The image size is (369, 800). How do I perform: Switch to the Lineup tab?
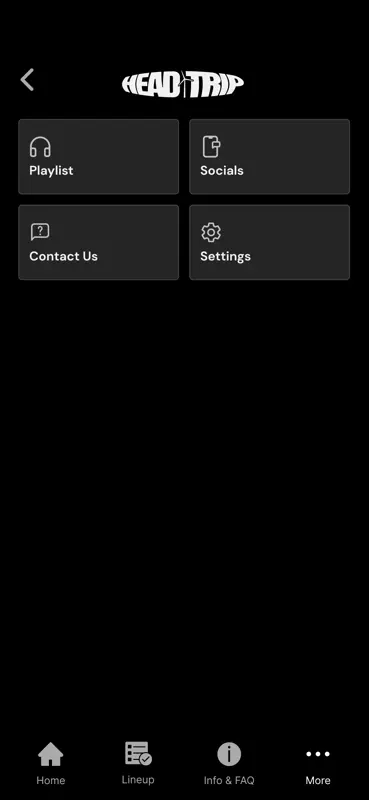(138, 763)
